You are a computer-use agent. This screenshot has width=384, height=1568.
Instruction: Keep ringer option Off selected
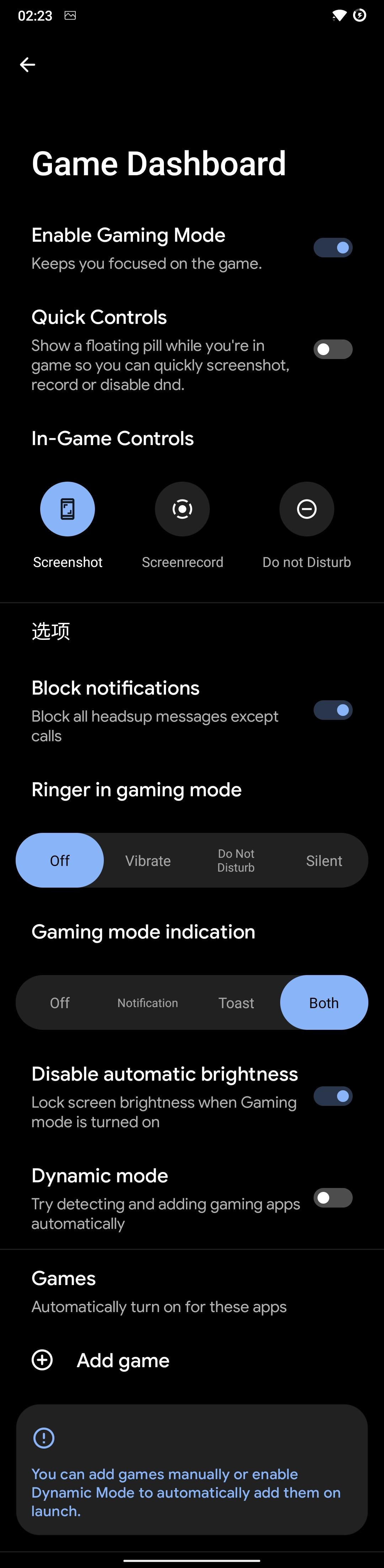pos(60,861)
